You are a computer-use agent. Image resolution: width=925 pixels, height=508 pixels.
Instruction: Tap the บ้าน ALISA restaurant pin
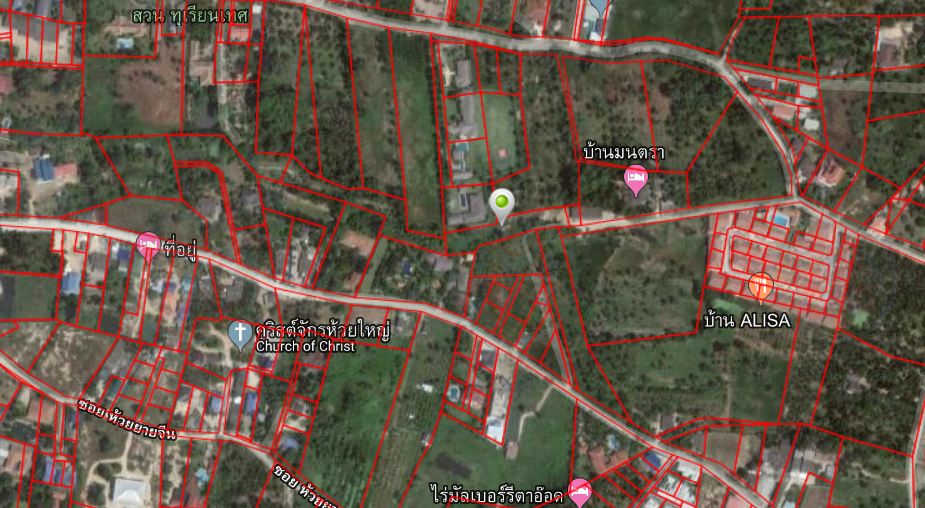[760, 287]
